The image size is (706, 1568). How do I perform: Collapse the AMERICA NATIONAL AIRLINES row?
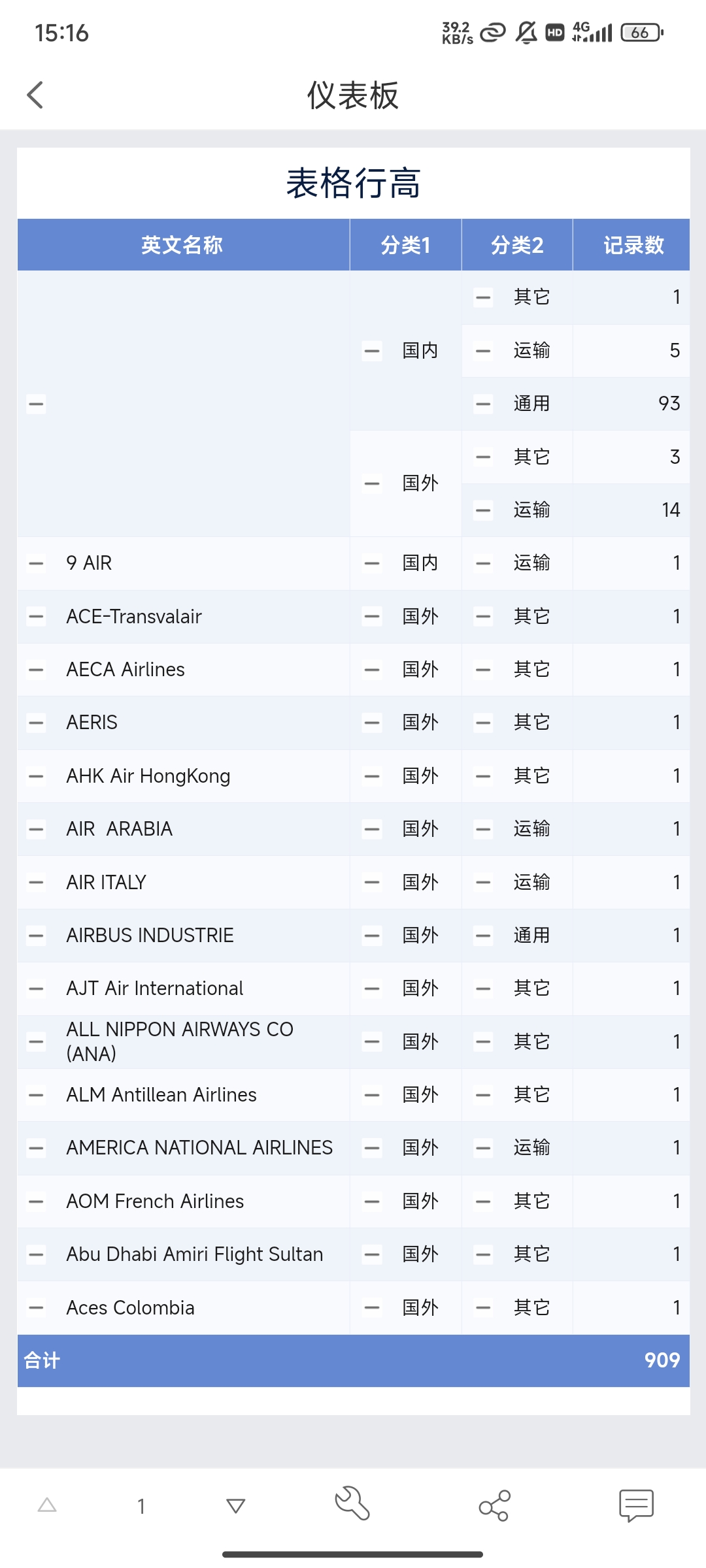click(x=37, y=1148)
